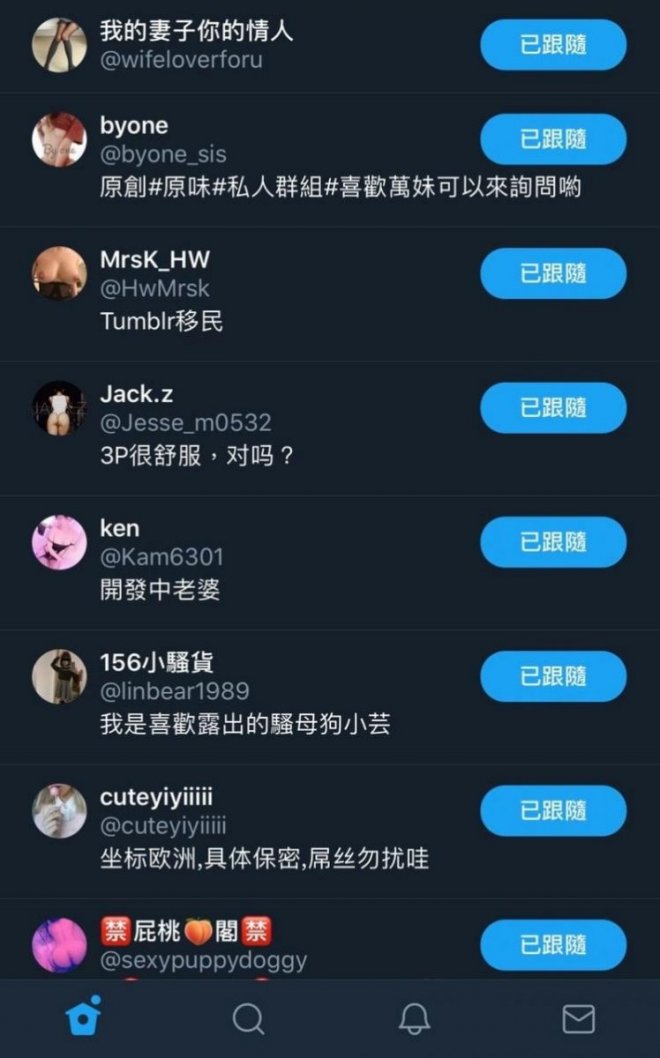
Task: Open the notifications bell tab
Action: click(414, 1018)
